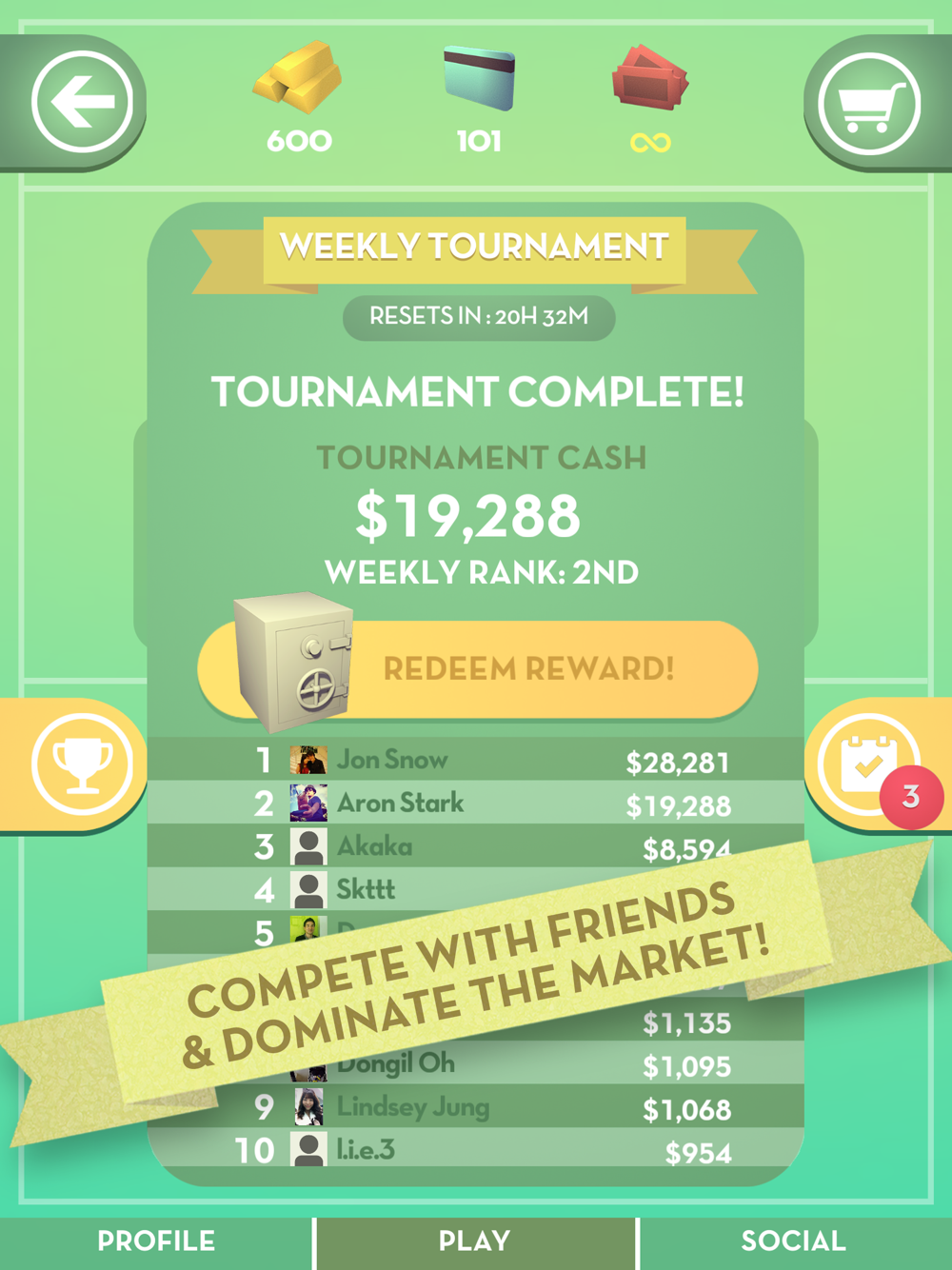This screenshot has width=952, height=1270.
Task: Switch to the Profile tab
Action: 156,1241
